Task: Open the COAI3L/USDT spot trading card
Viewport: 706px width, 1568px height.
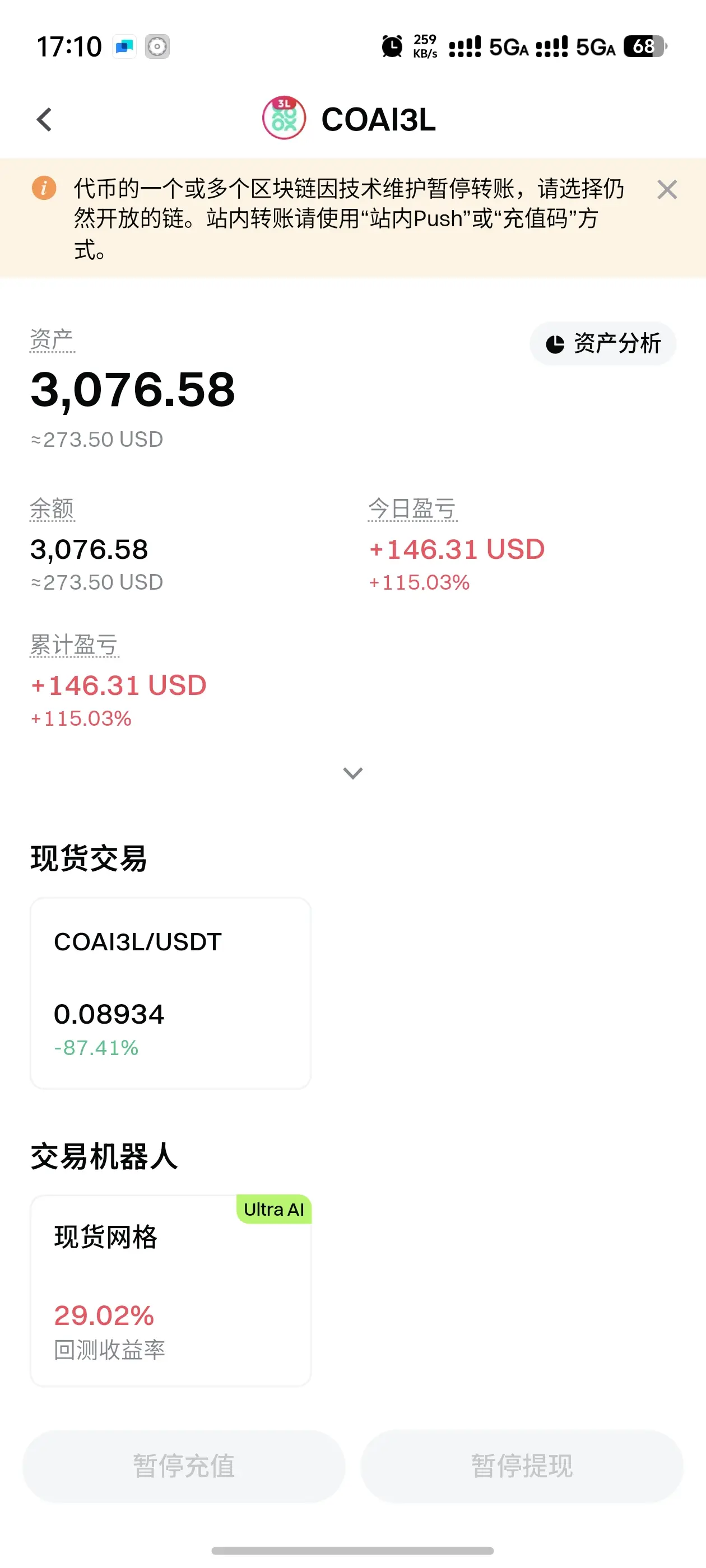Action: click(x=170, y=993)
